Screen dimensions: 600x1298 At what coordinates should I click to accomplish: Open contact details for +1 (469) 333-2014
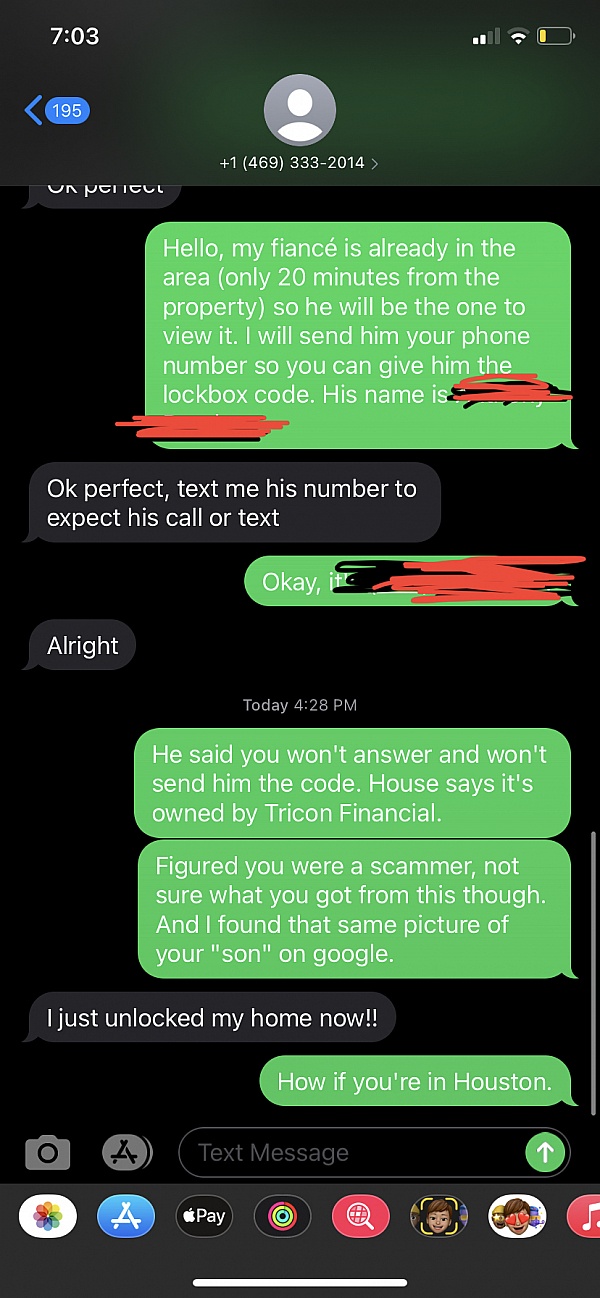[x=299, y=163]
